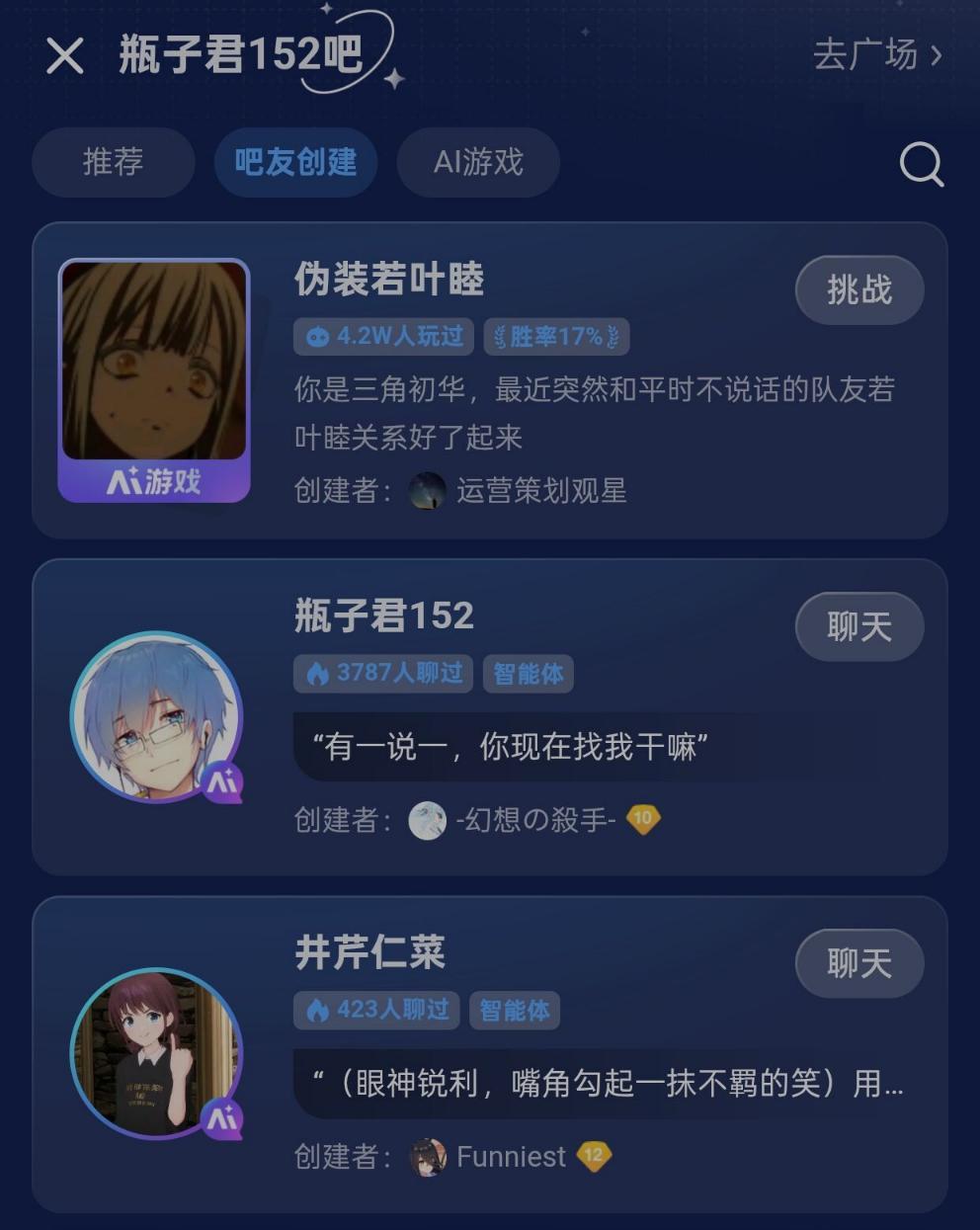
Task: Close the 瓶子君152吧 page
Action: tap(65, 56)
